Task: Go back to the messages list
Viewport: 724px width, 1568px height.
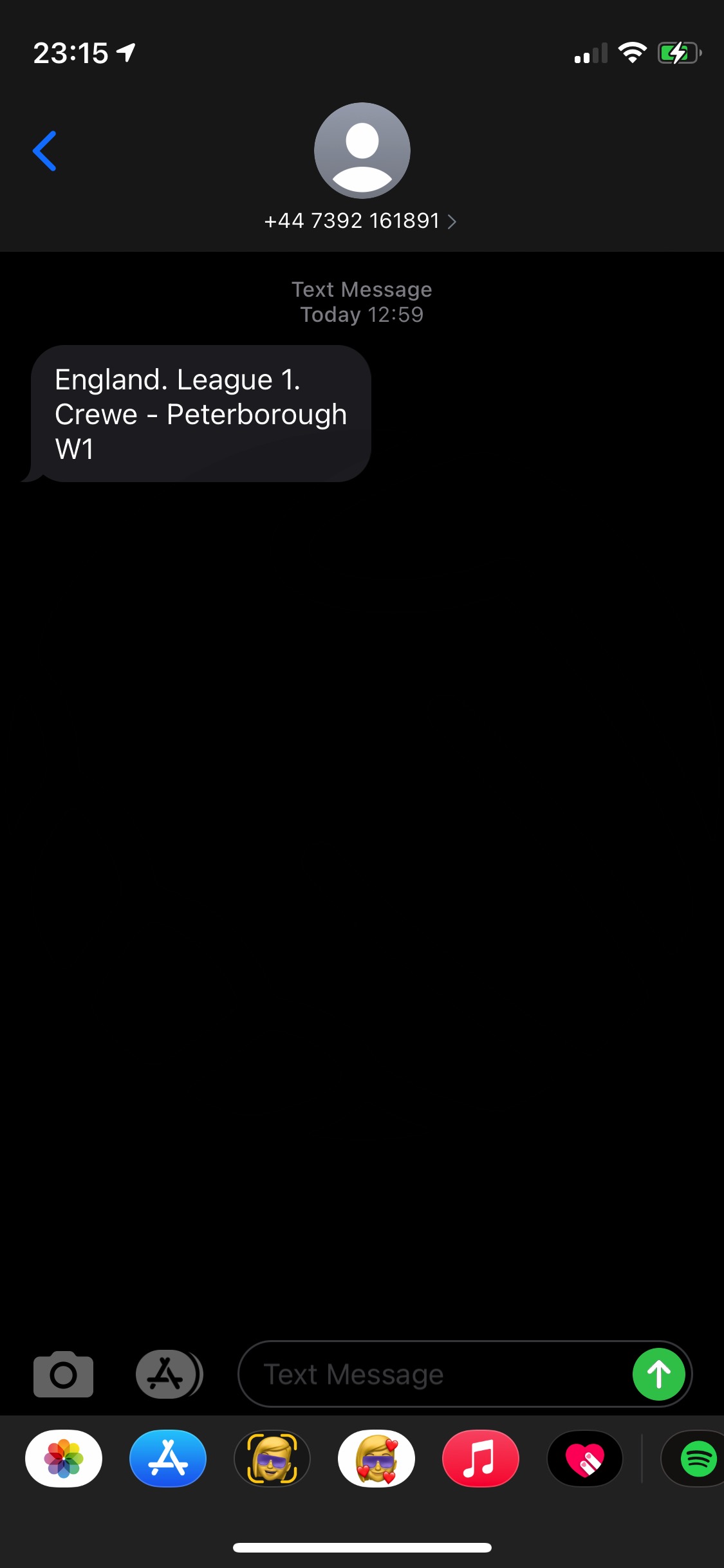Action: pyautogui.click(x=44, y=151)
